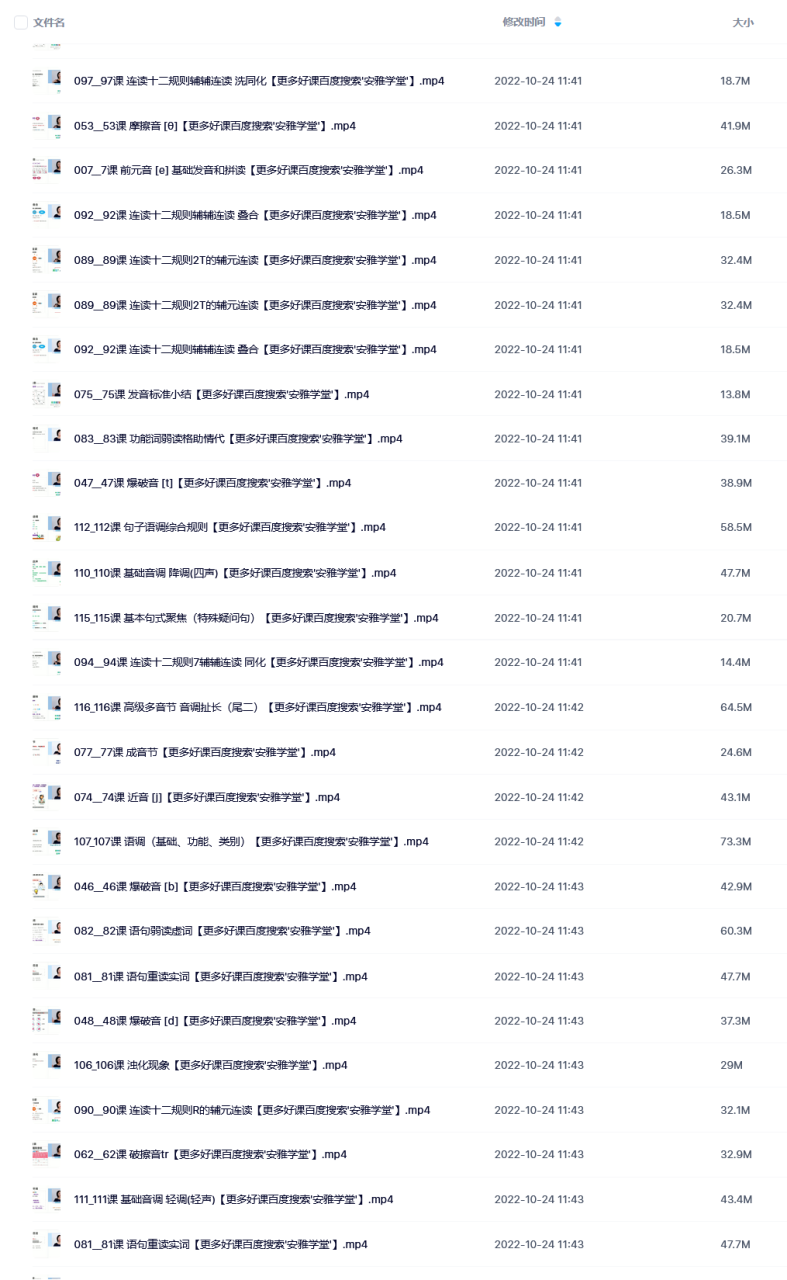
Task: Open file 047_47课 爆破音 [t]
Action: pos(212,483)
